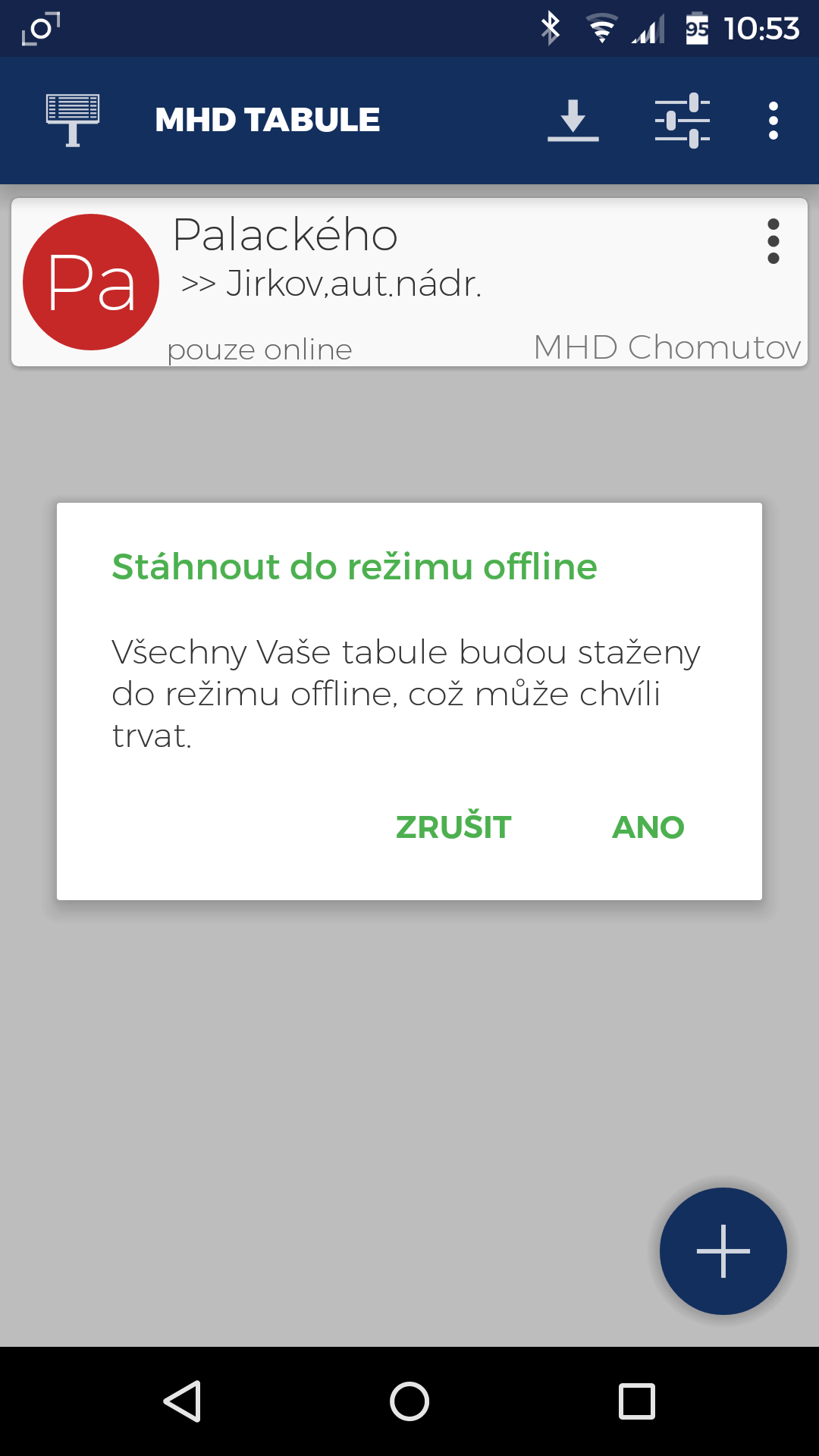Open the filter sliders settings icon
This screenshot has width=819, height=1456.
[682, 121]
